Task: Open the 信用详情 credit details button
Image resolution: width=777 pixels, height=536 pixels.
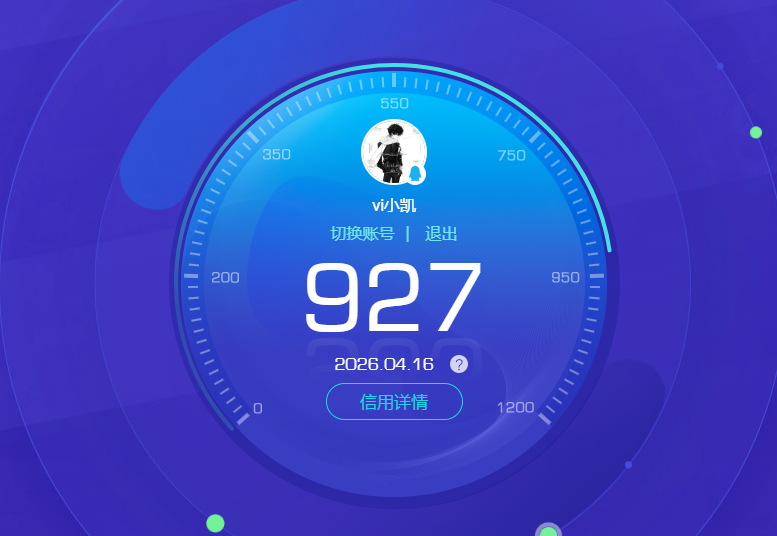Action: coord(394,402)
